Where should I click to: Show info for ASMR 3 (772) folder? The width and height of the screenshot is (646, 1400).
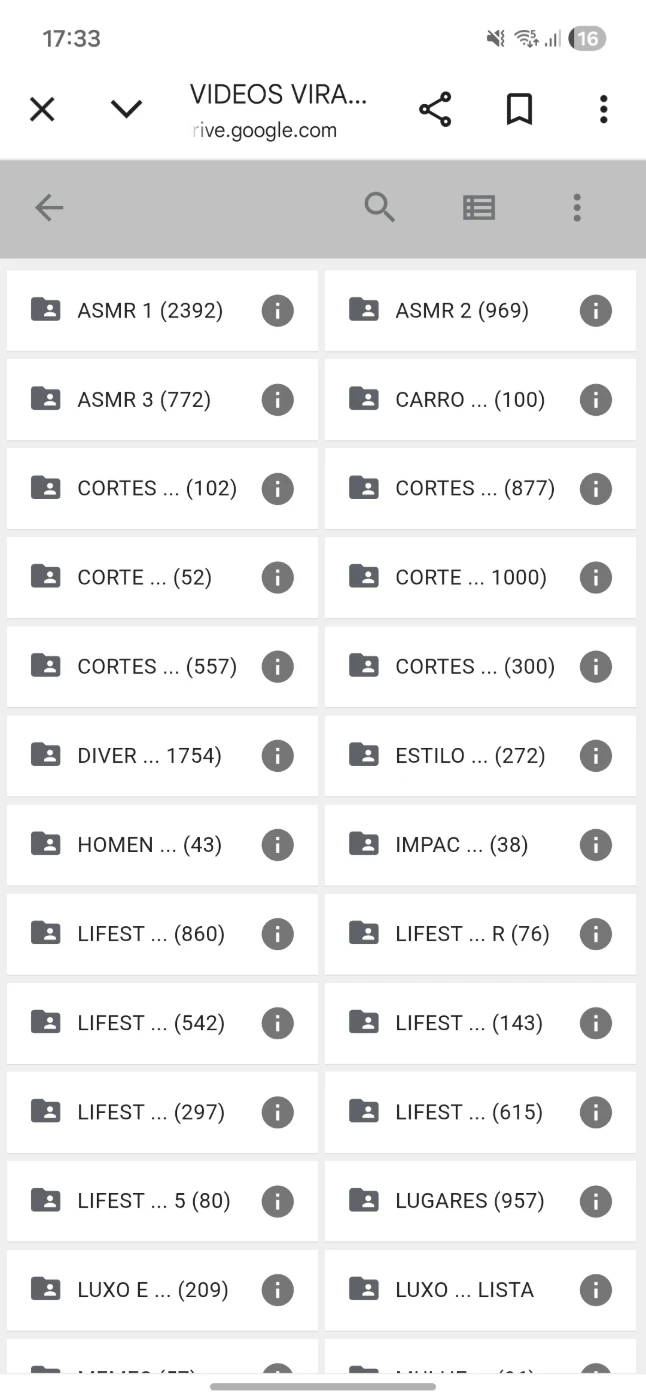[x=277, y=400]
